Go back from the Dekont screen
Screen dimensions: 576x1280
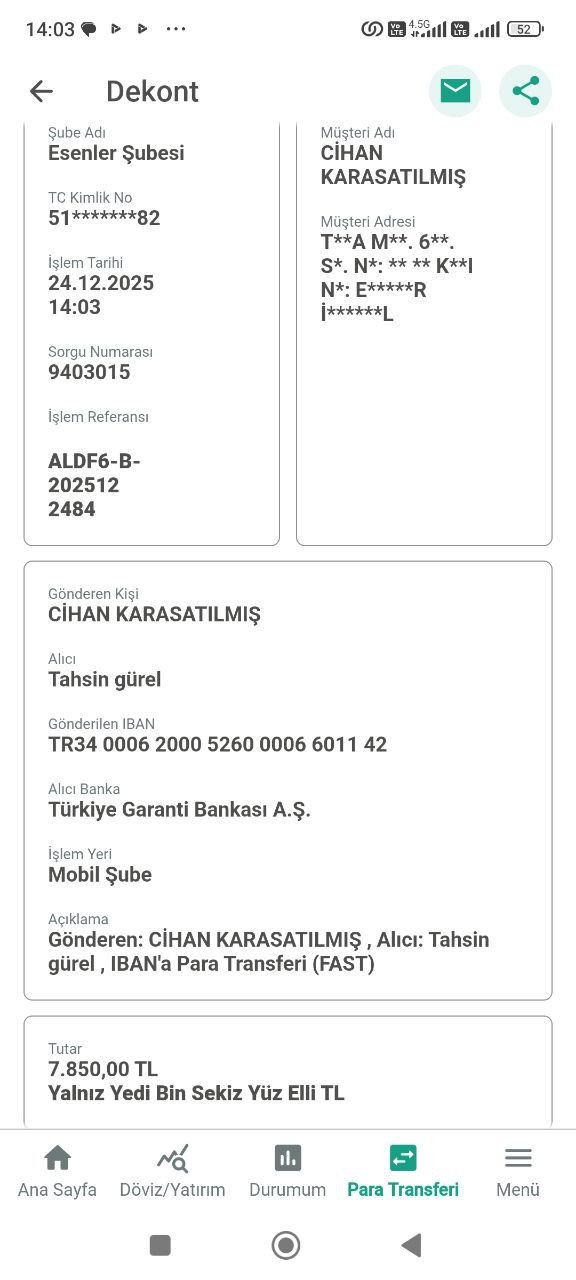tap(41, 91)
